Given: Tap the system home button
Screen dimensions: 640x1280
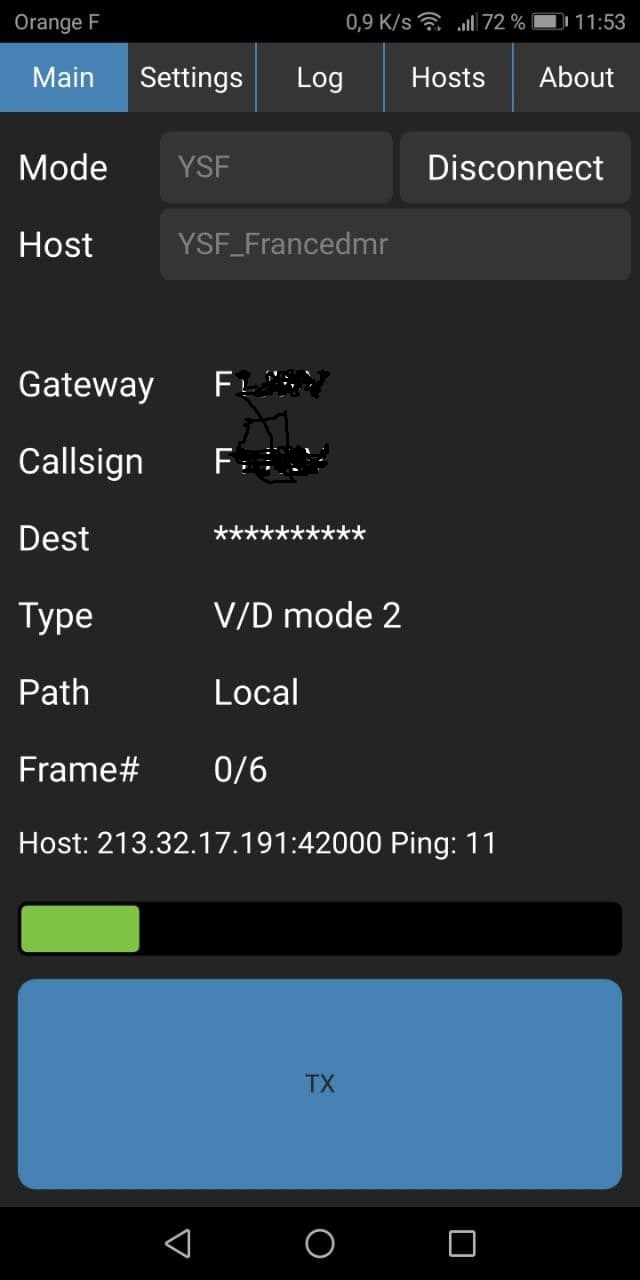Looking at the screenshot, I should click(320, 1243).
